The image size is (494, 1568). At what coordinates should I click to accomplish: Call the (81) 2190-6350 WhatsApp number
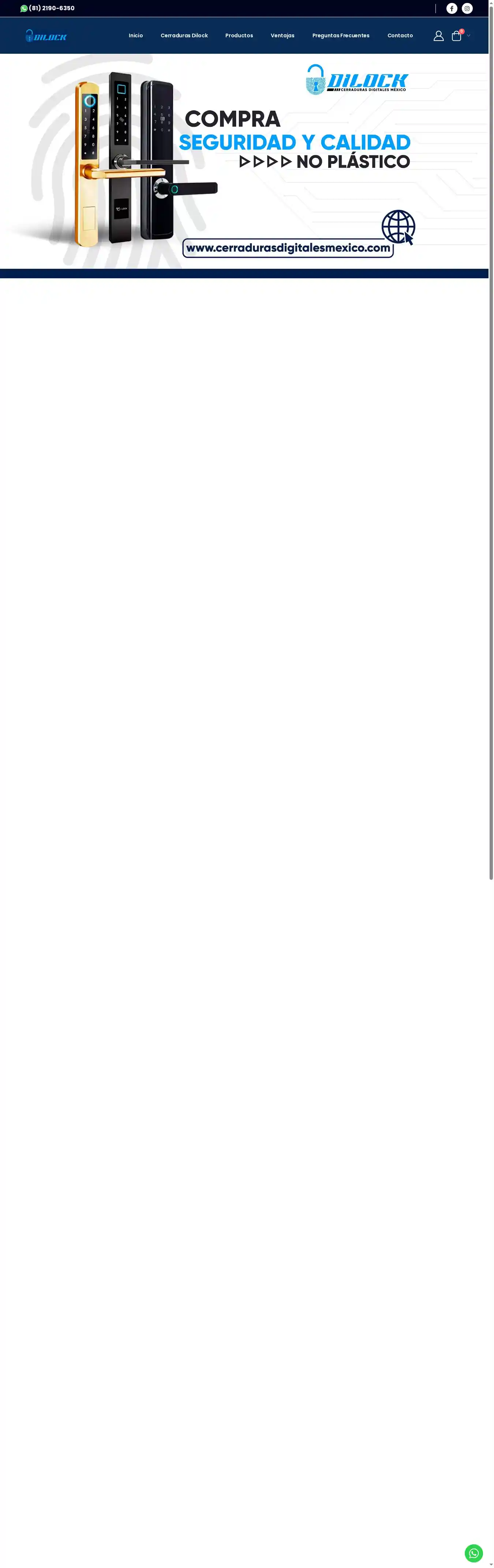tap(48, 8)
